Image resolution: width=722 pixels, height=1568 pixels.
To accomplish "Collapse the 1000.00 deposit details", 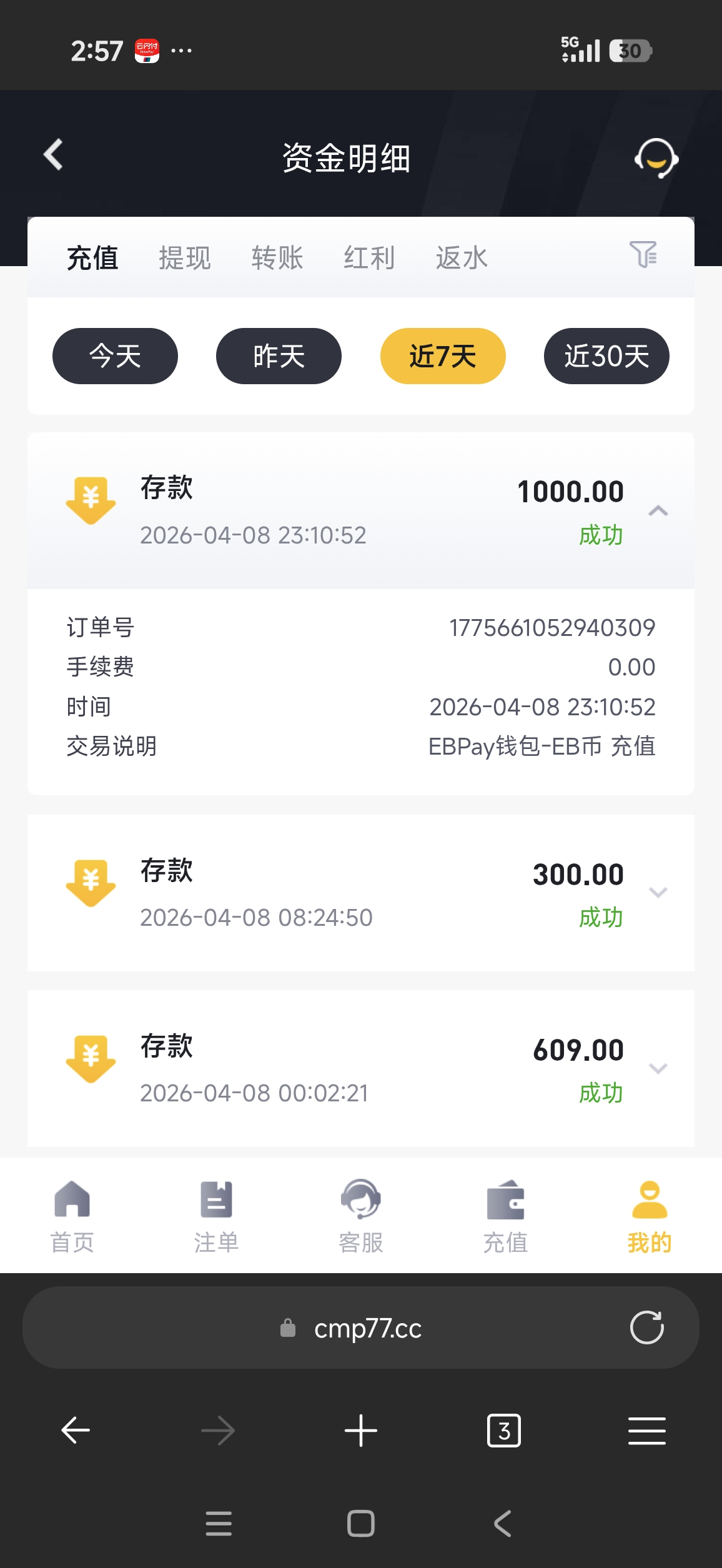I will [x=658, y=512].
